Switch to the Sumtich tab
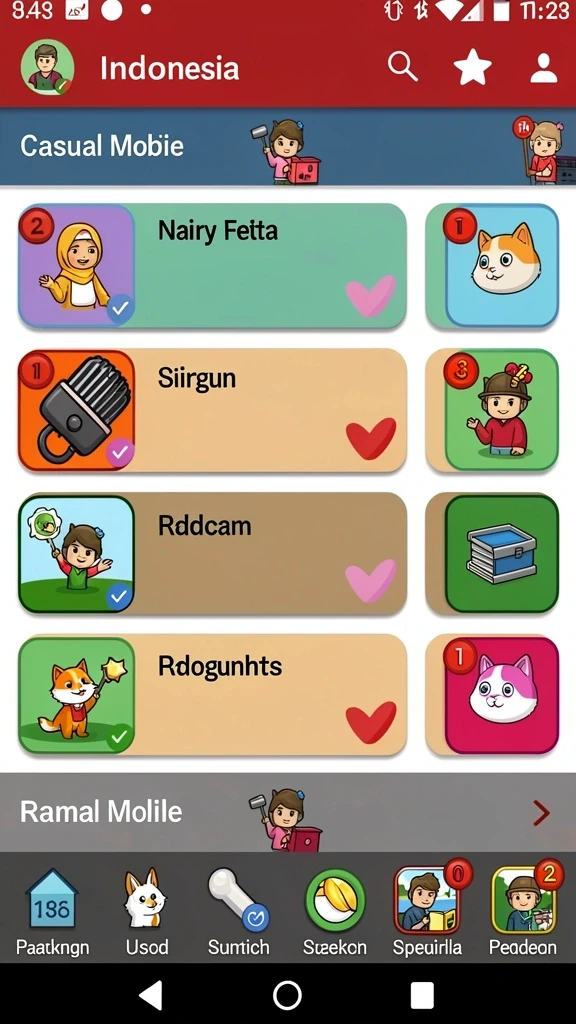This screenshot has width=576, height=1024. (238, 913)
